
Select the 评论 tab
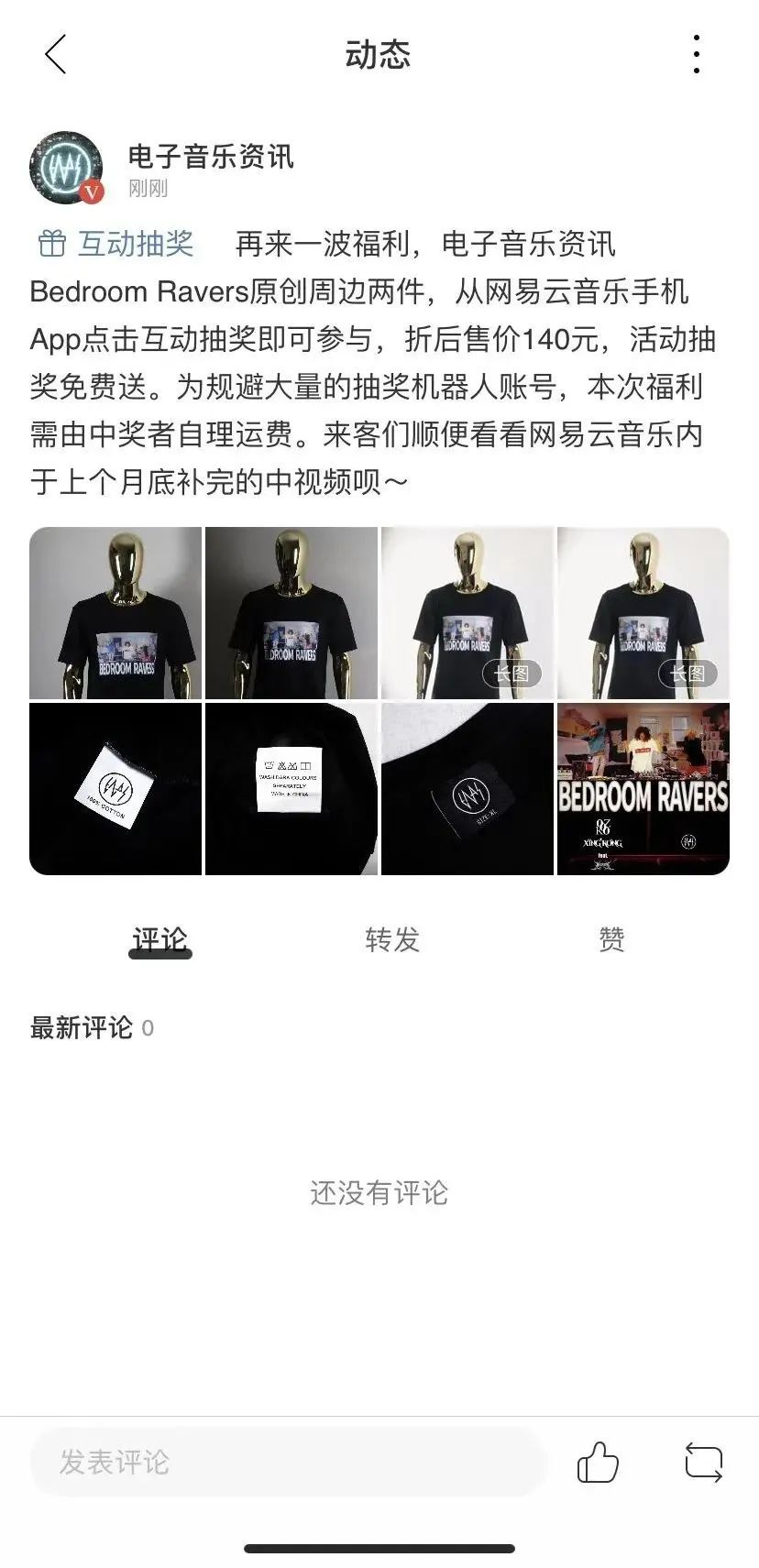159,940
